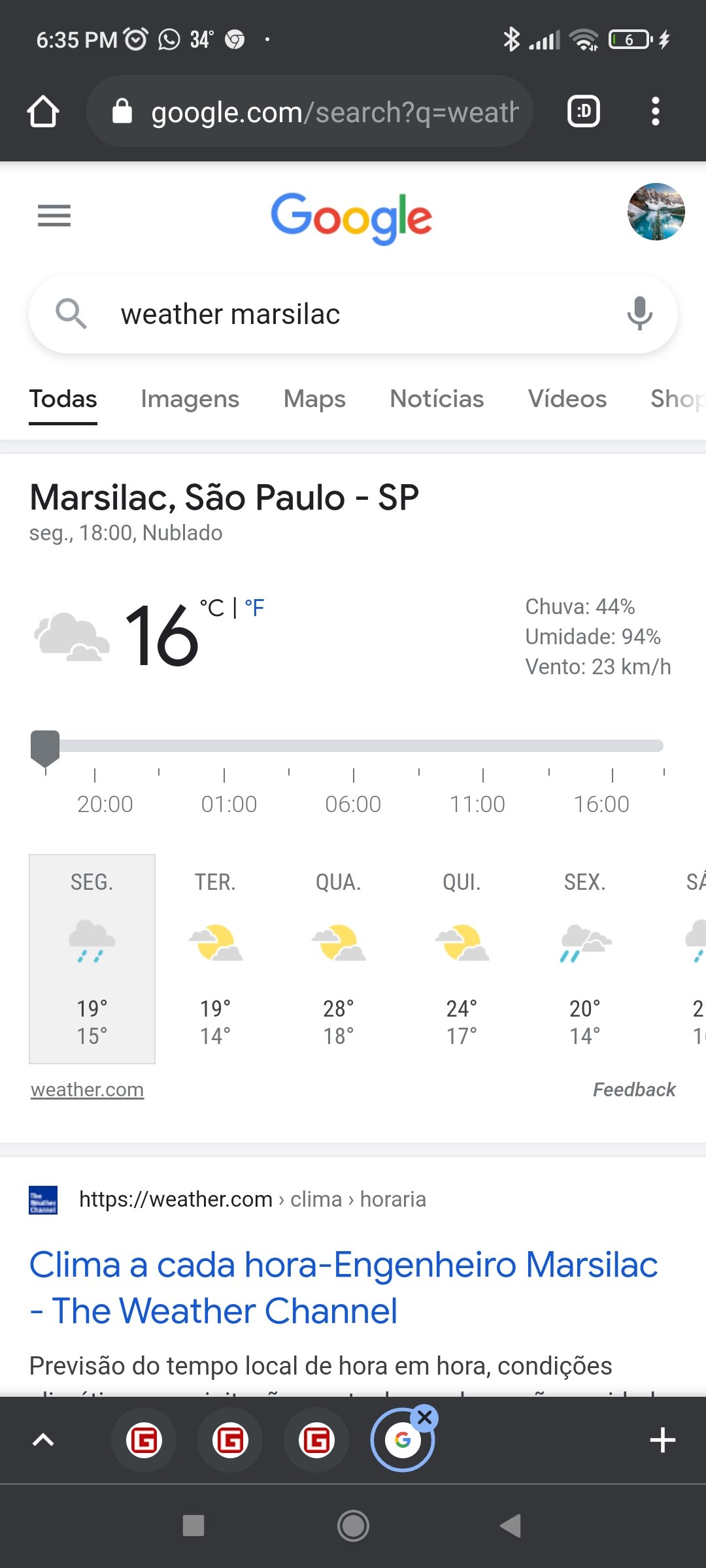The height and width of the screenshot is (1568, 706).
Task: Tap the google.com URL address bar
Action: [310, 112]
